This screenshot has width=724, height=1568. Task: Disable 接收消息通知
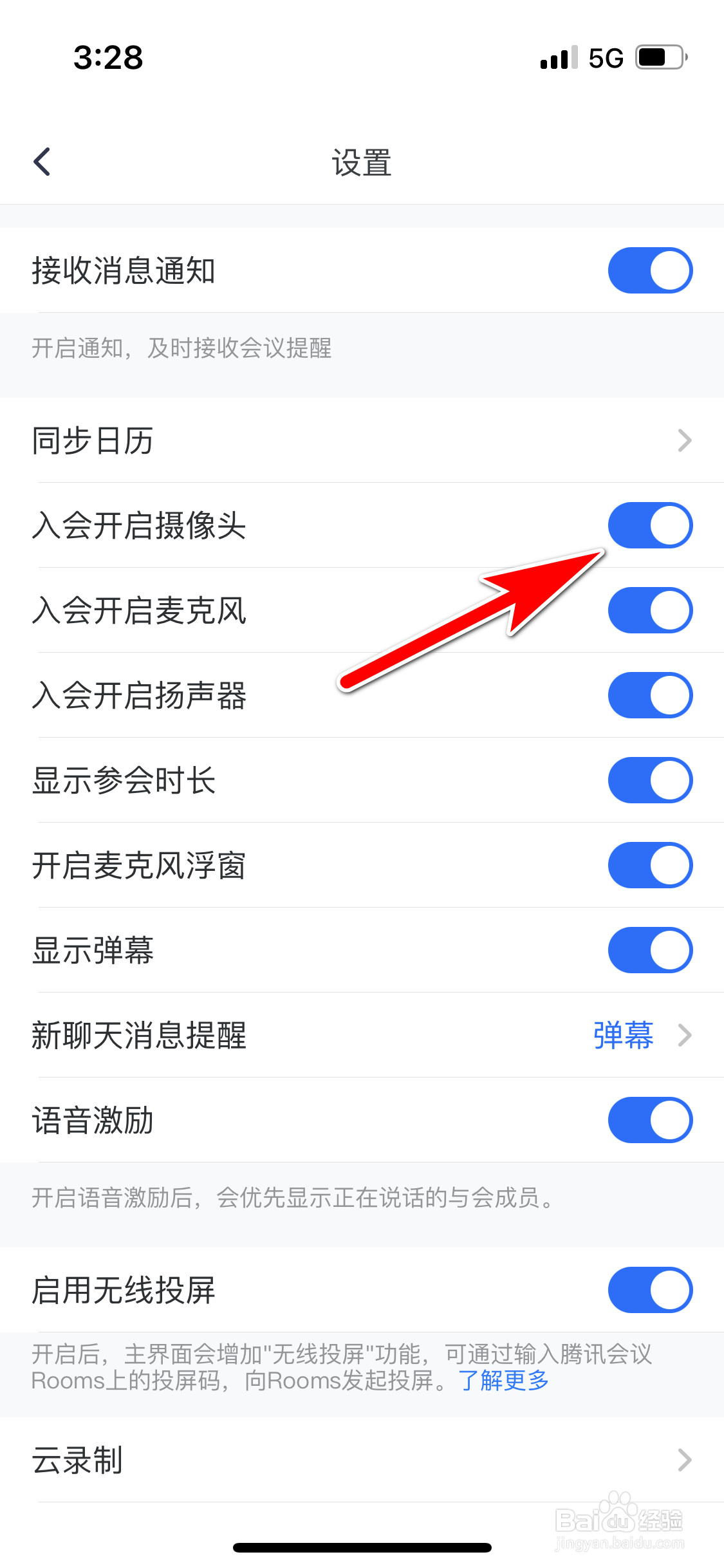coord(650,270)
